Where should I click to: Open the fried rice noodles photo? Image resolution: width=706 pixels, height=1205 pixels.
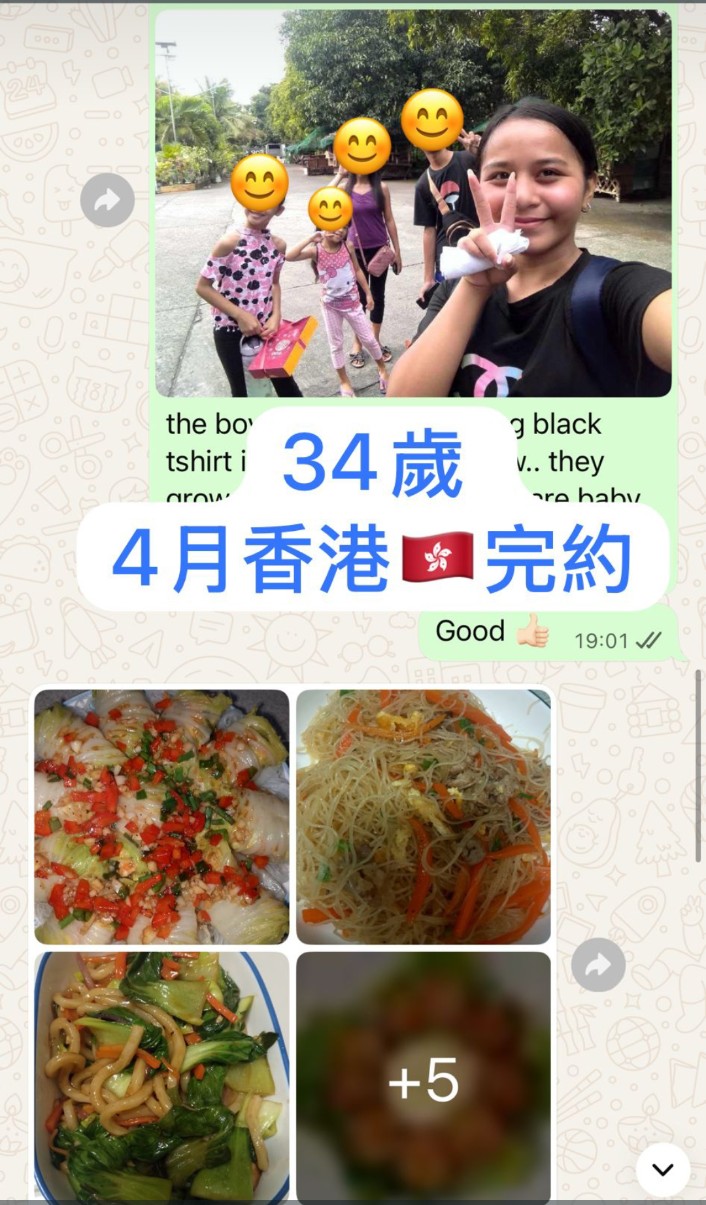pyautogui.click(x=423, y=817)
